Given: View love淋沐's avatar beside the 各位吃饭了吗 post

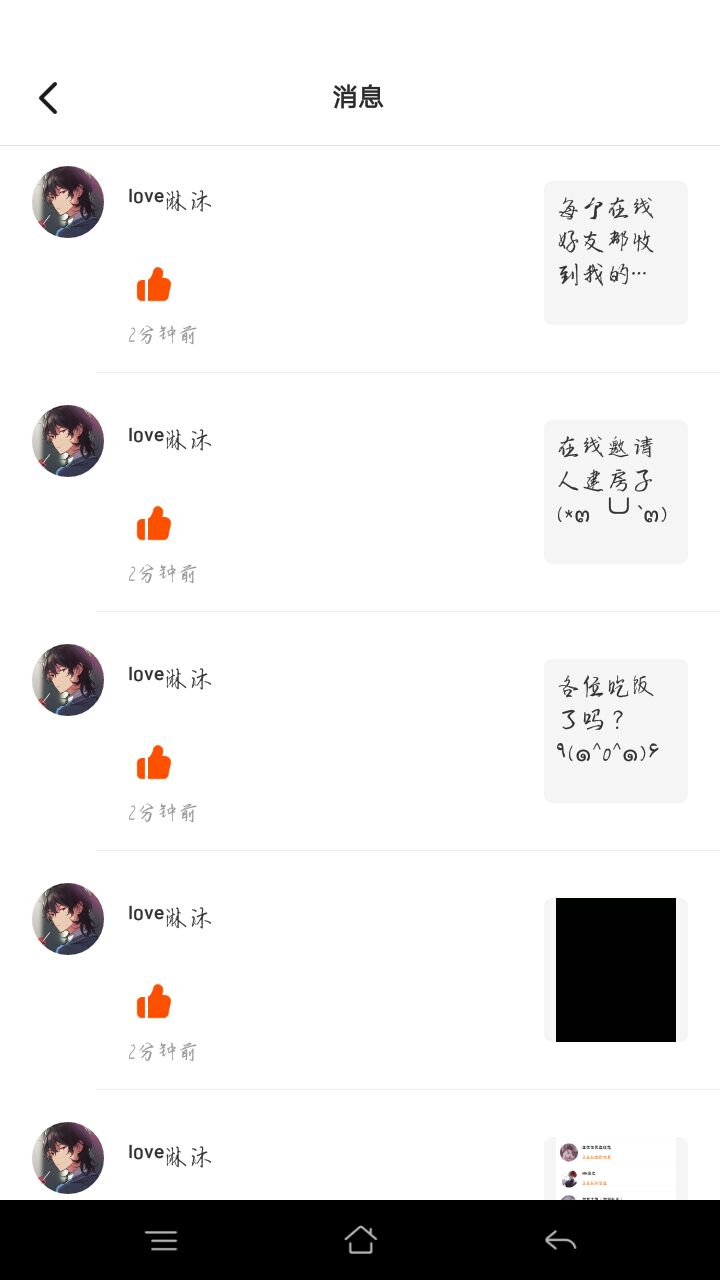Looking at the screenshot, I should [x=68, y=680].
